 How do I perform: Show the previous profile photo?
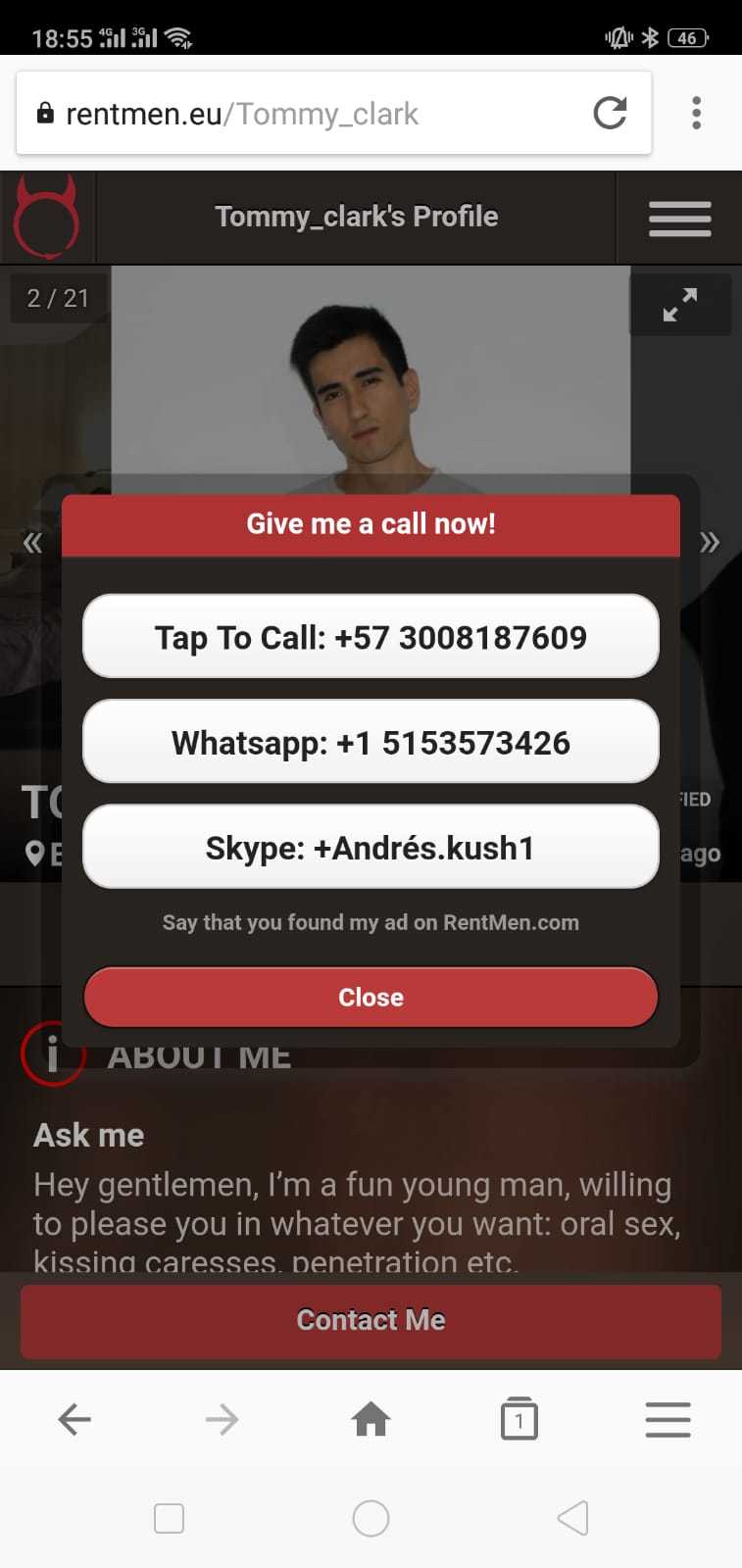(x=32, y=542)
